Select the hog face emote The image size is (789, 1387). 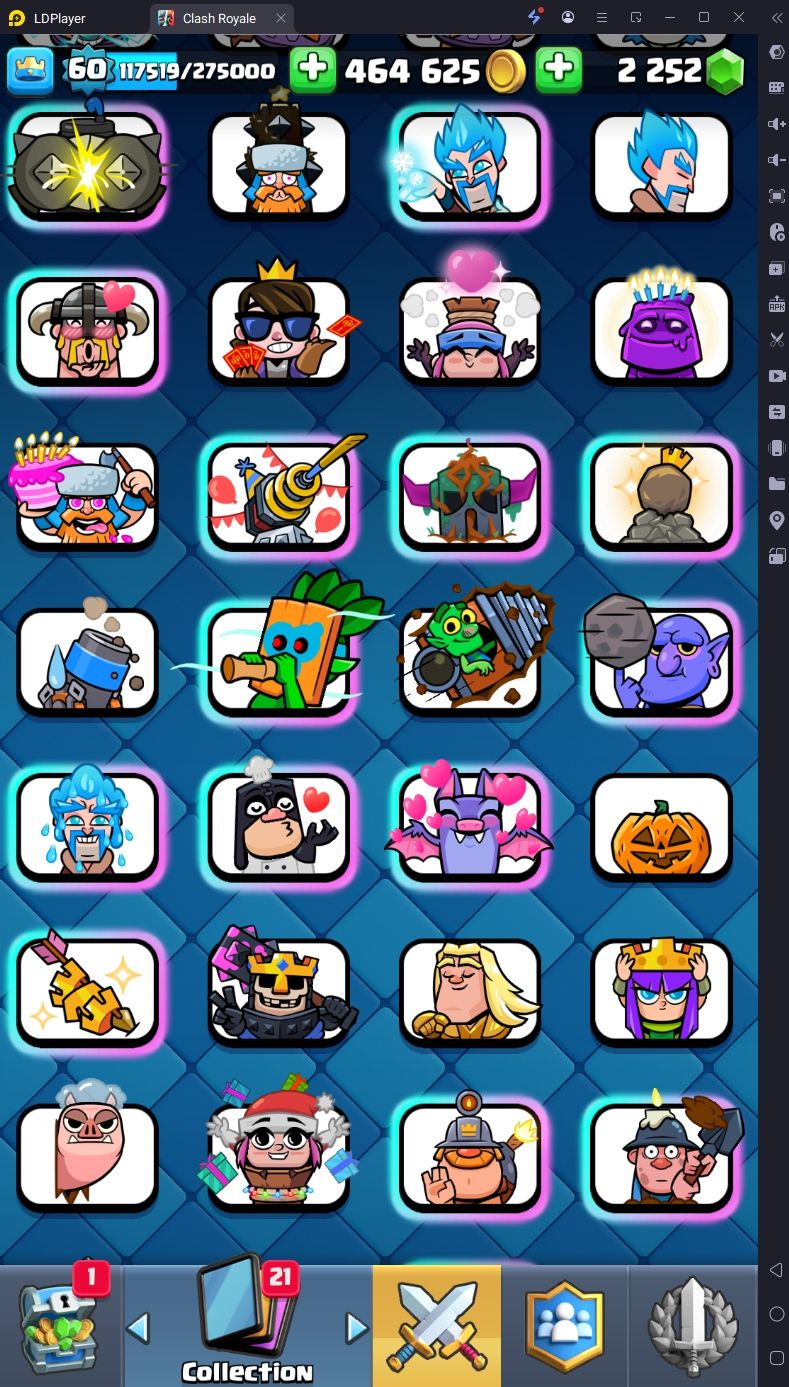click(x=88, y=1156)
